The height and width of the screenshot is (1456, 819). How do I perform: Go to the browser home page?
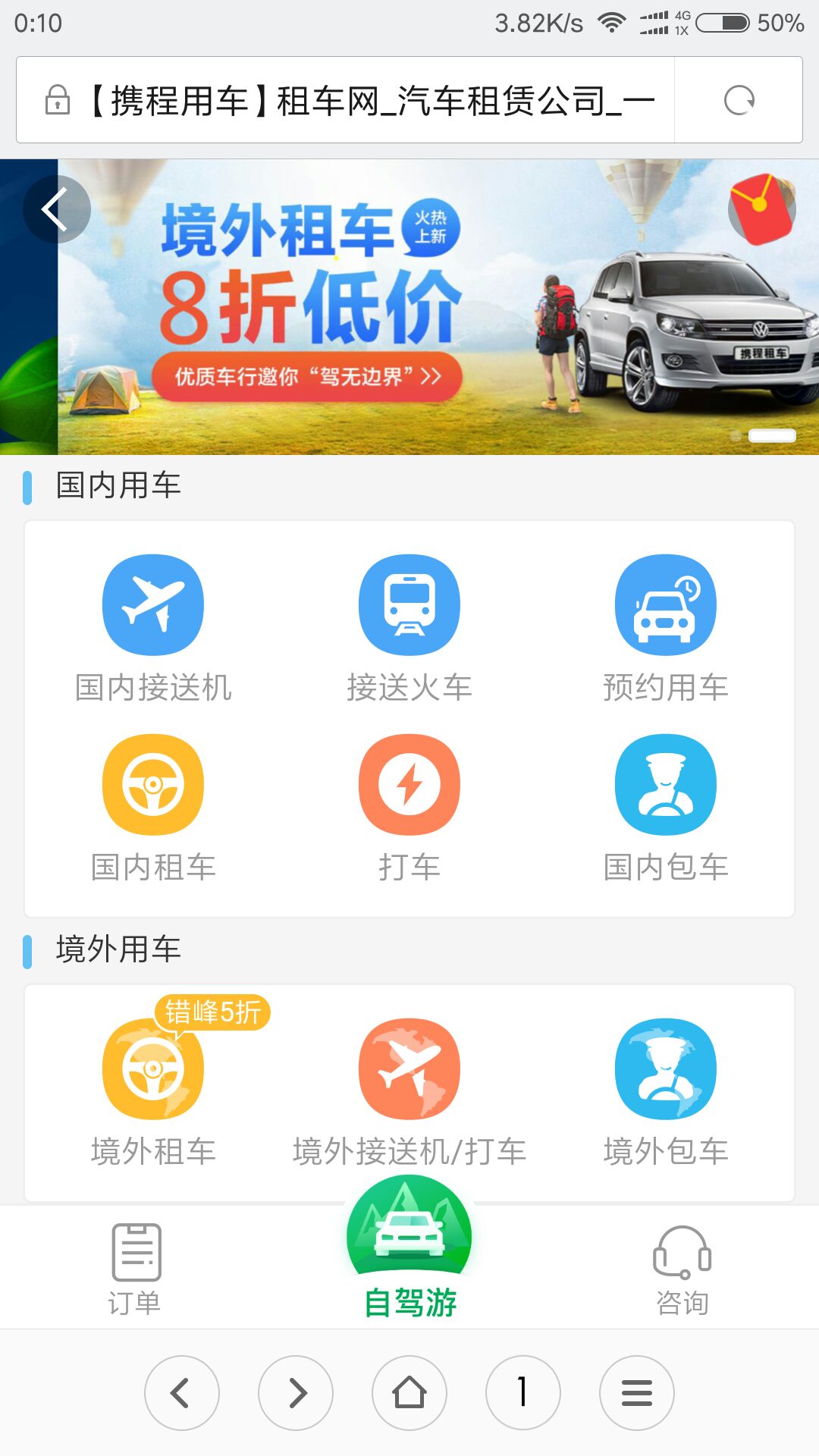[409, 1392]
